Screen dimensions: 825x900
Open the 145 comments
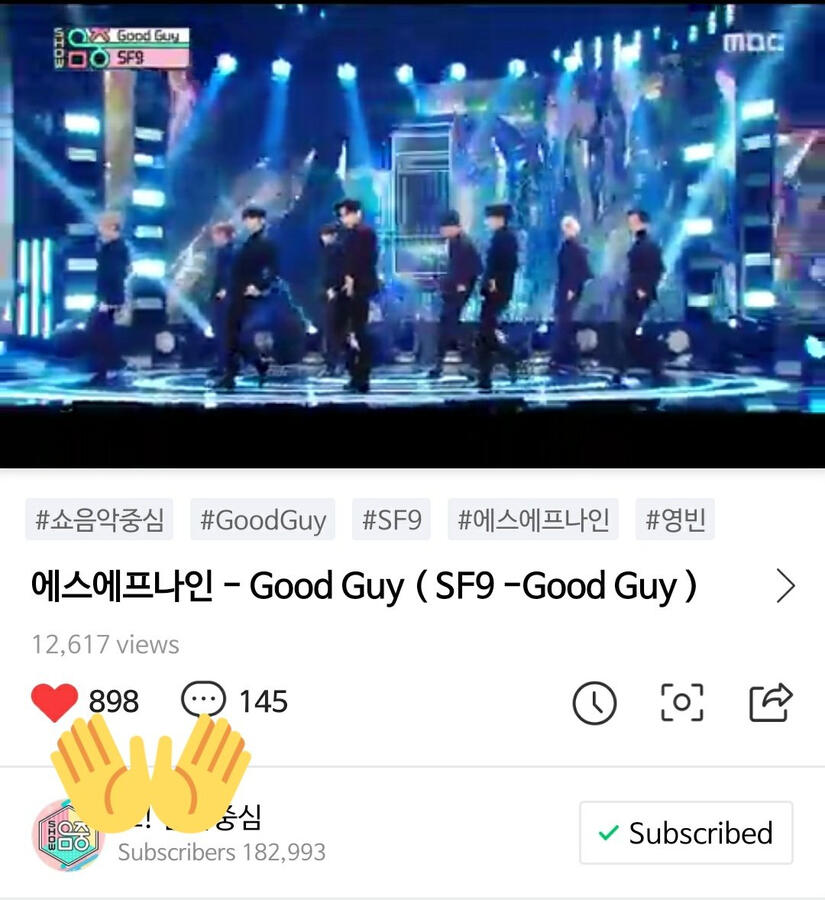coord(203,702)
